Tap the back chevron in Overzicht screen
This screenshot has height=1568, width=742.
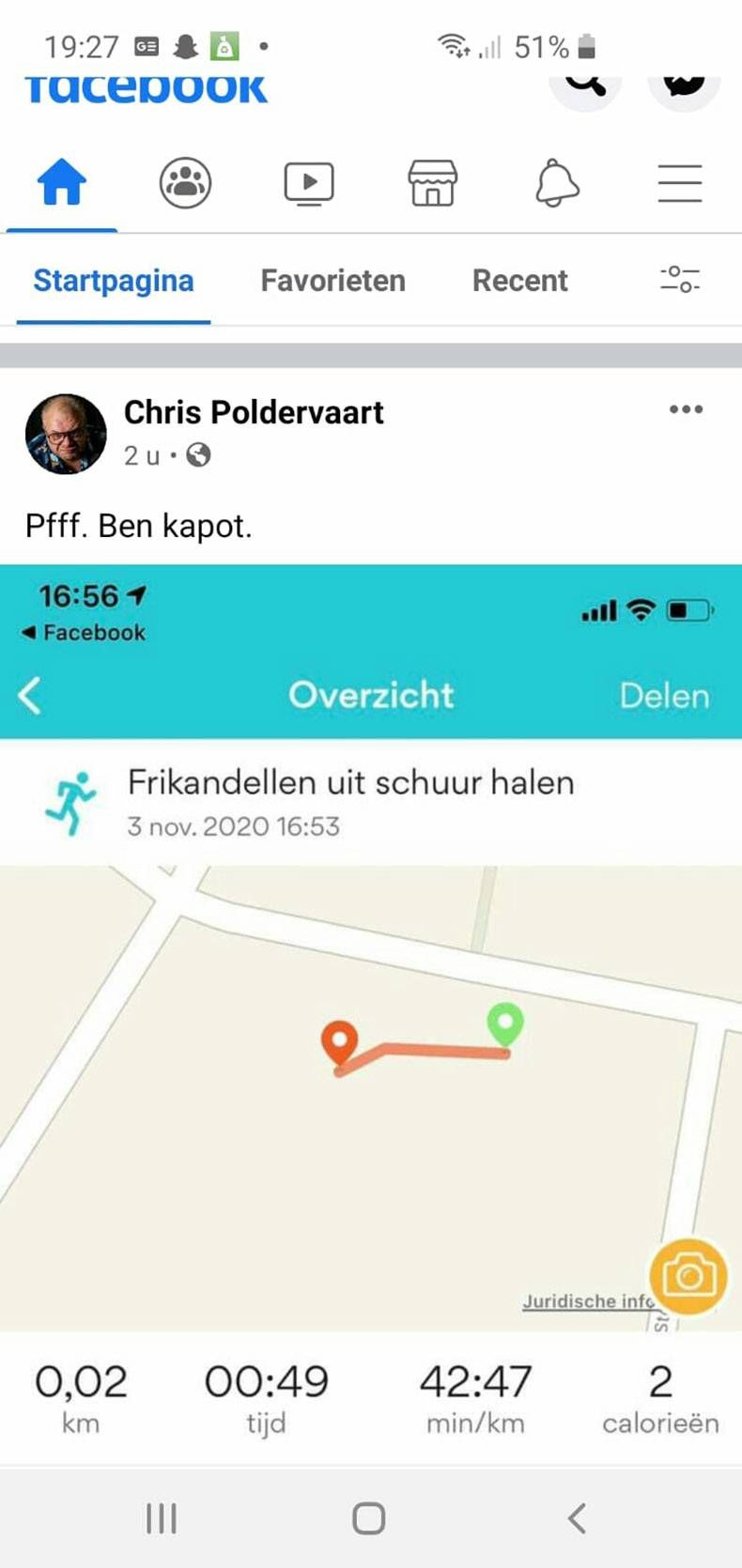(x=30, y=696)
